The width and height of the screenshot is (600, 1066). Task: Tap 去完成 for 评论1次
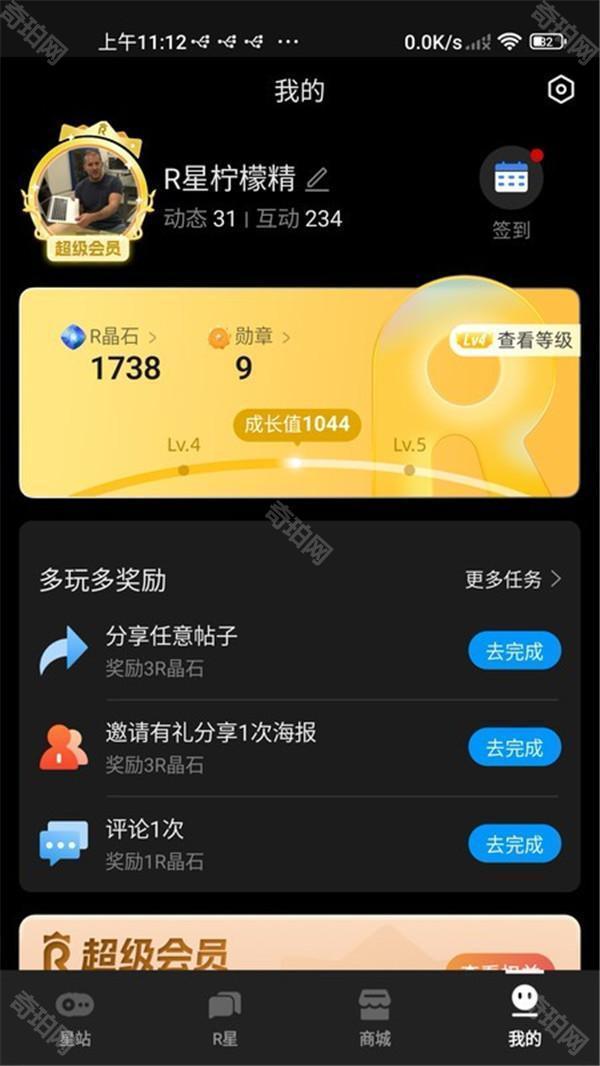(x=514, y=844)
